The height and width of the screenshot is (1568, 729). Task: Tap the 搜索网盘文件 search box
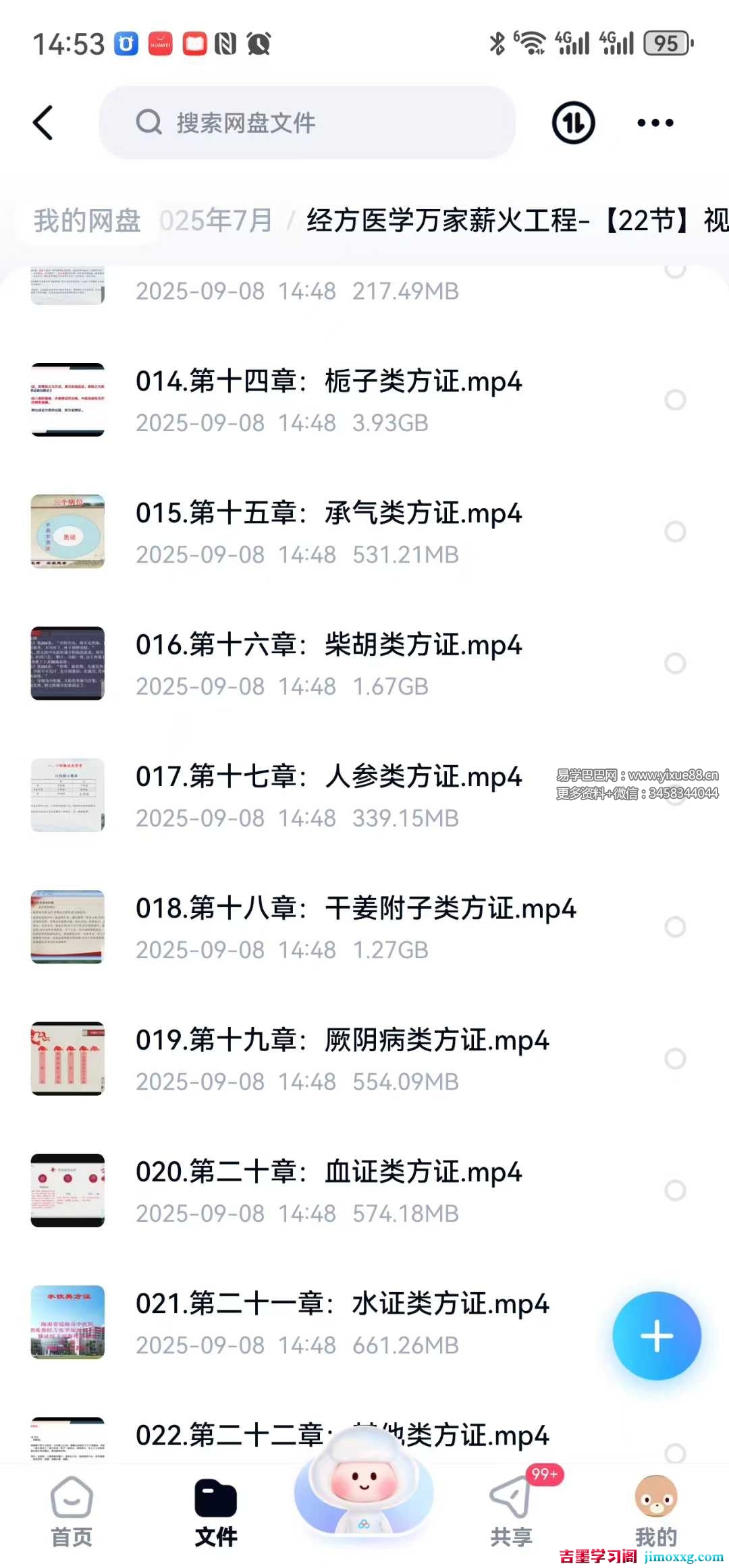(307, 123)
